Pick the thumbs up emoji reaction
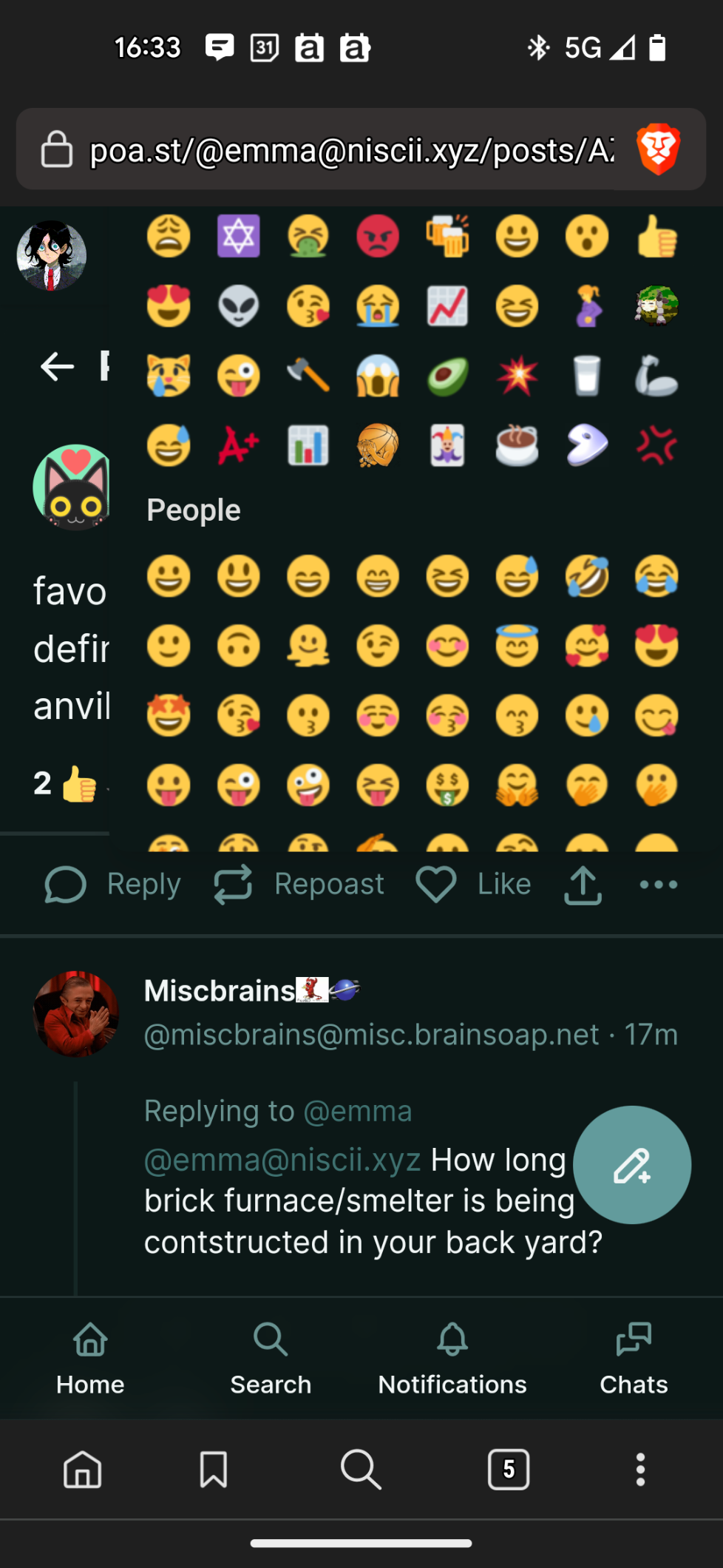Image resolution: width=723 pixels, height=1568 pixels. click(x=656, y=237)
